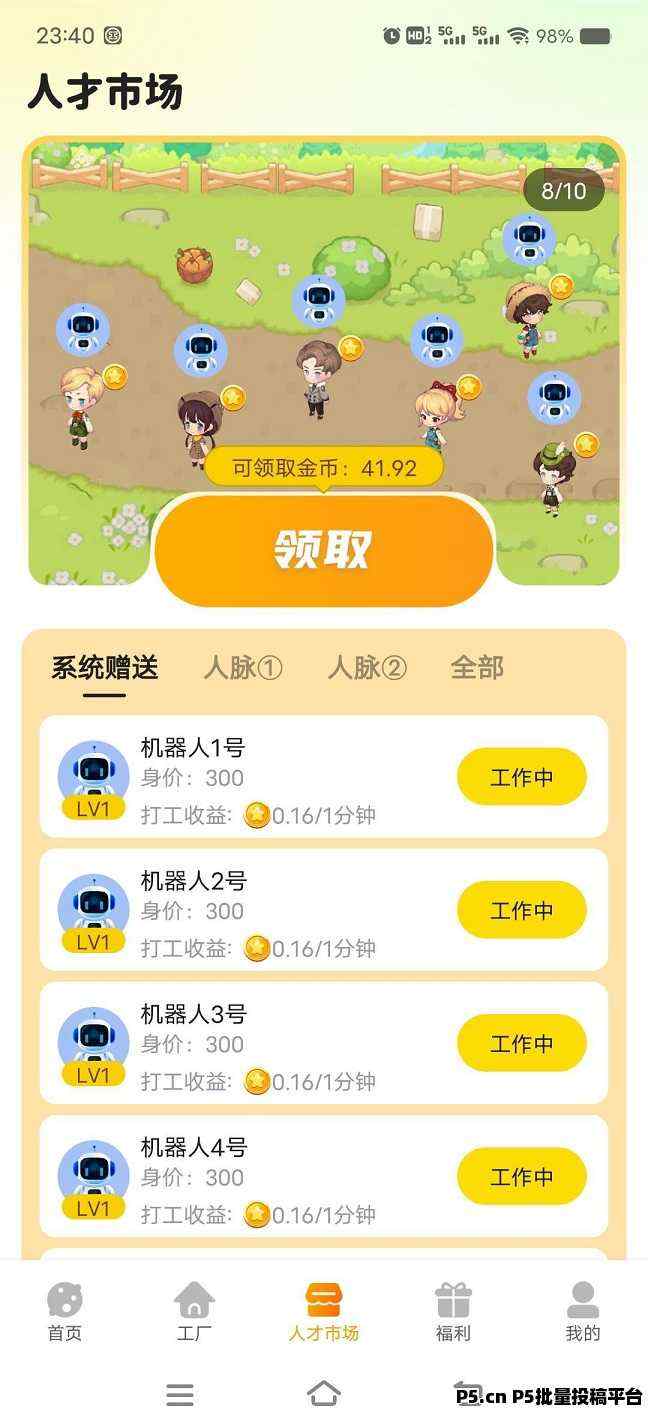Select the 系统赠送 tab
This screenshot has width=648, height=1414.
pyautogui.click(x=105, y=667)
